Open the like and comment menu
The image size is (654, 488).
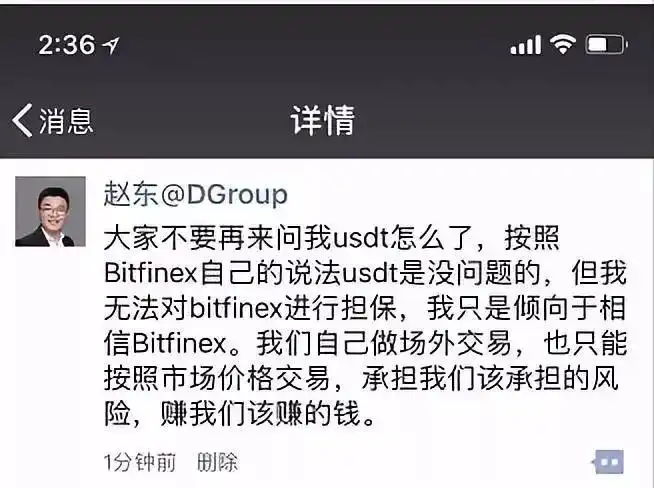tap(607, 461)
